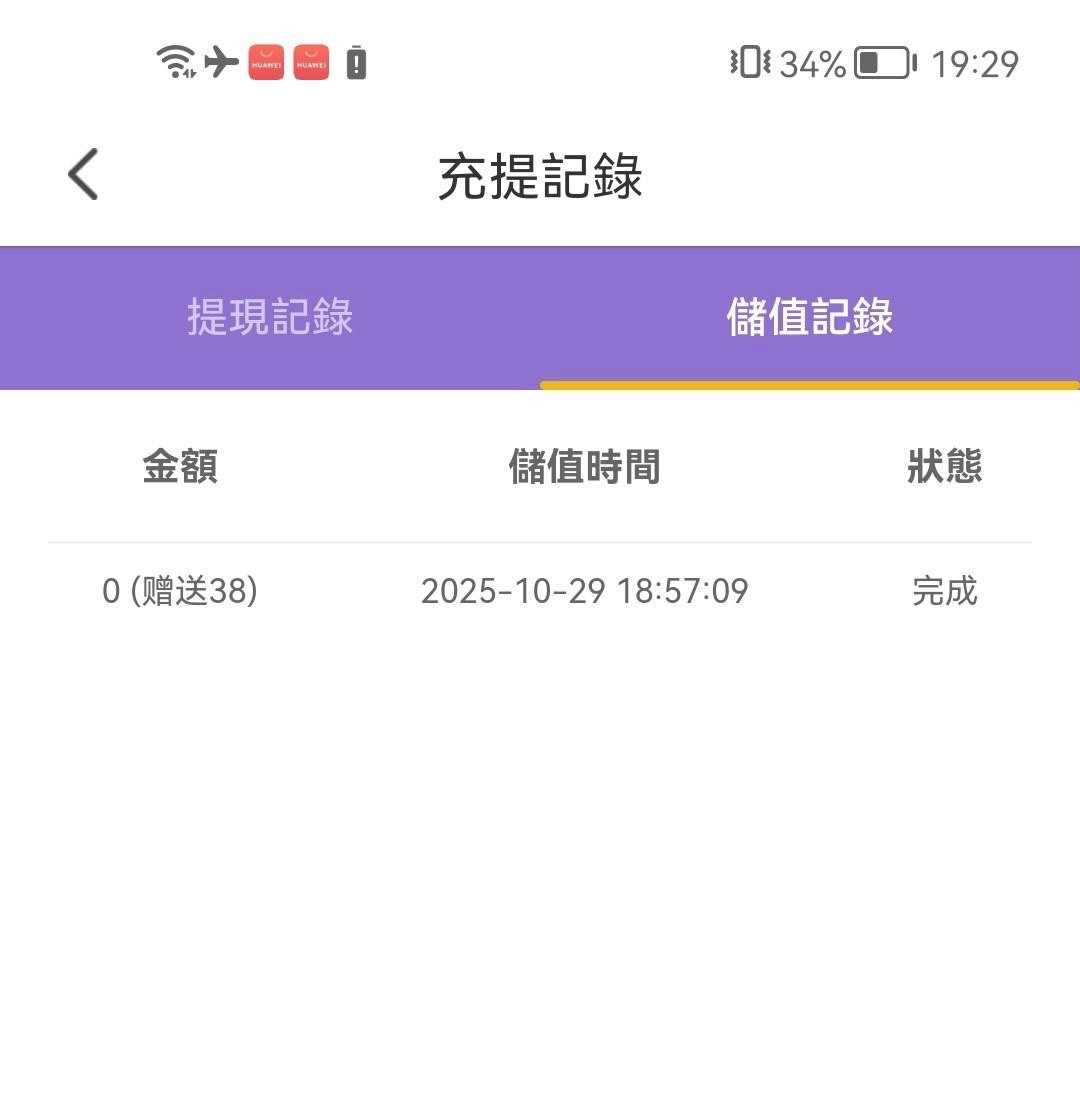Switch to the 提現記錄 tab
Image resolution: width=1080 pixels, height=1119 pixels.
[270, 317]
